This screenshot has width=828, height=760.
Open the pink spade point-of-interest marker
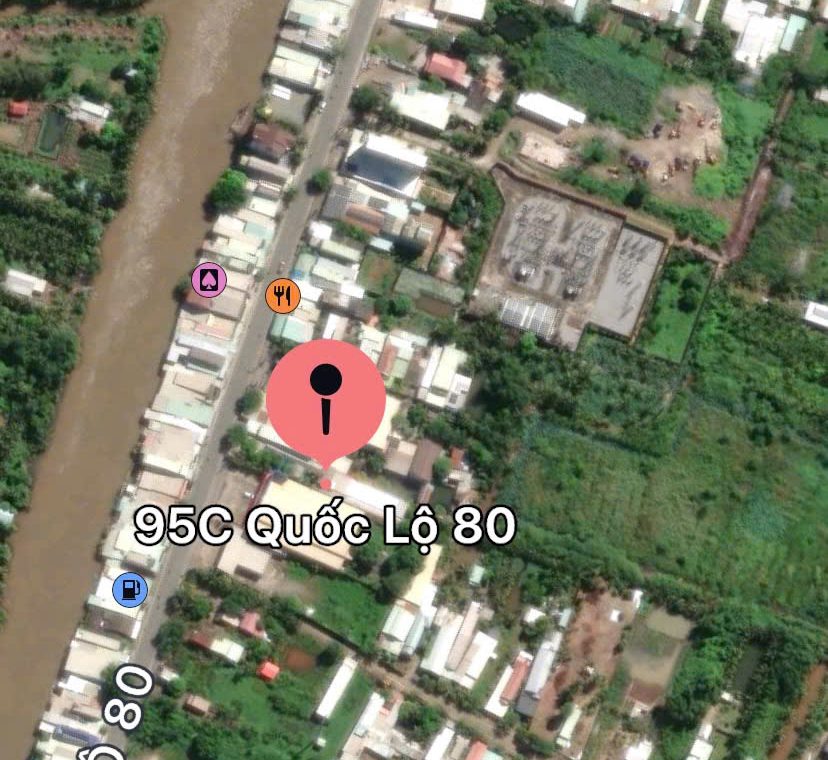(x=209, y=279)
